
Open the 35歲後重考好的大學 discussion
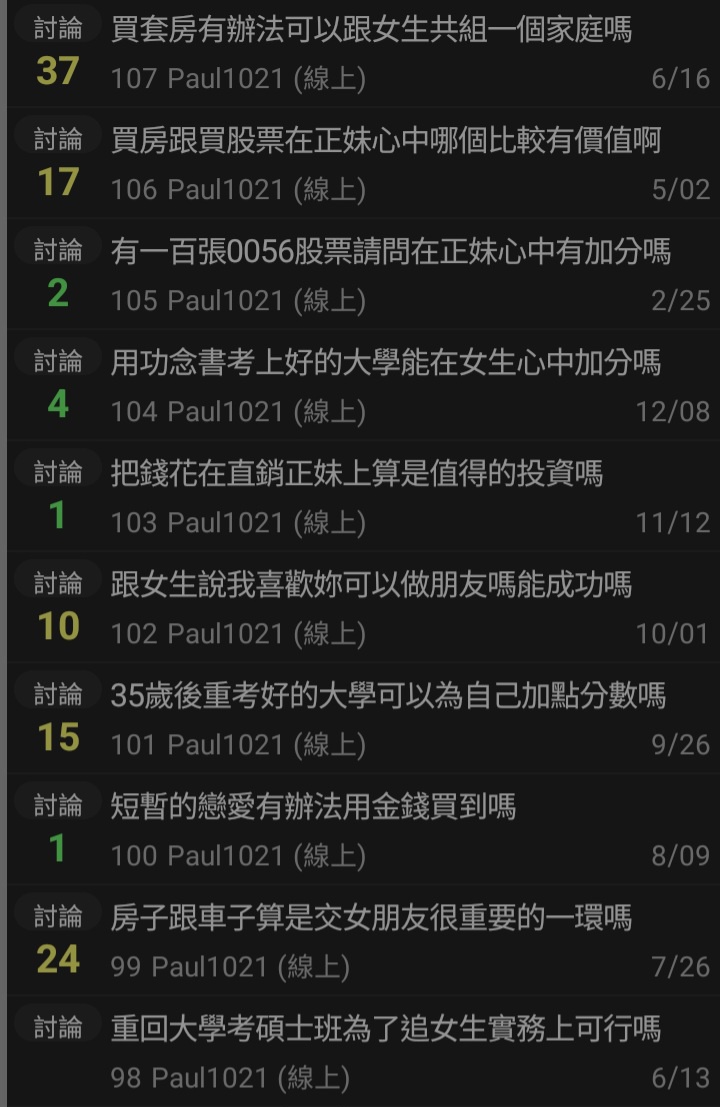(x=388, y=696)
